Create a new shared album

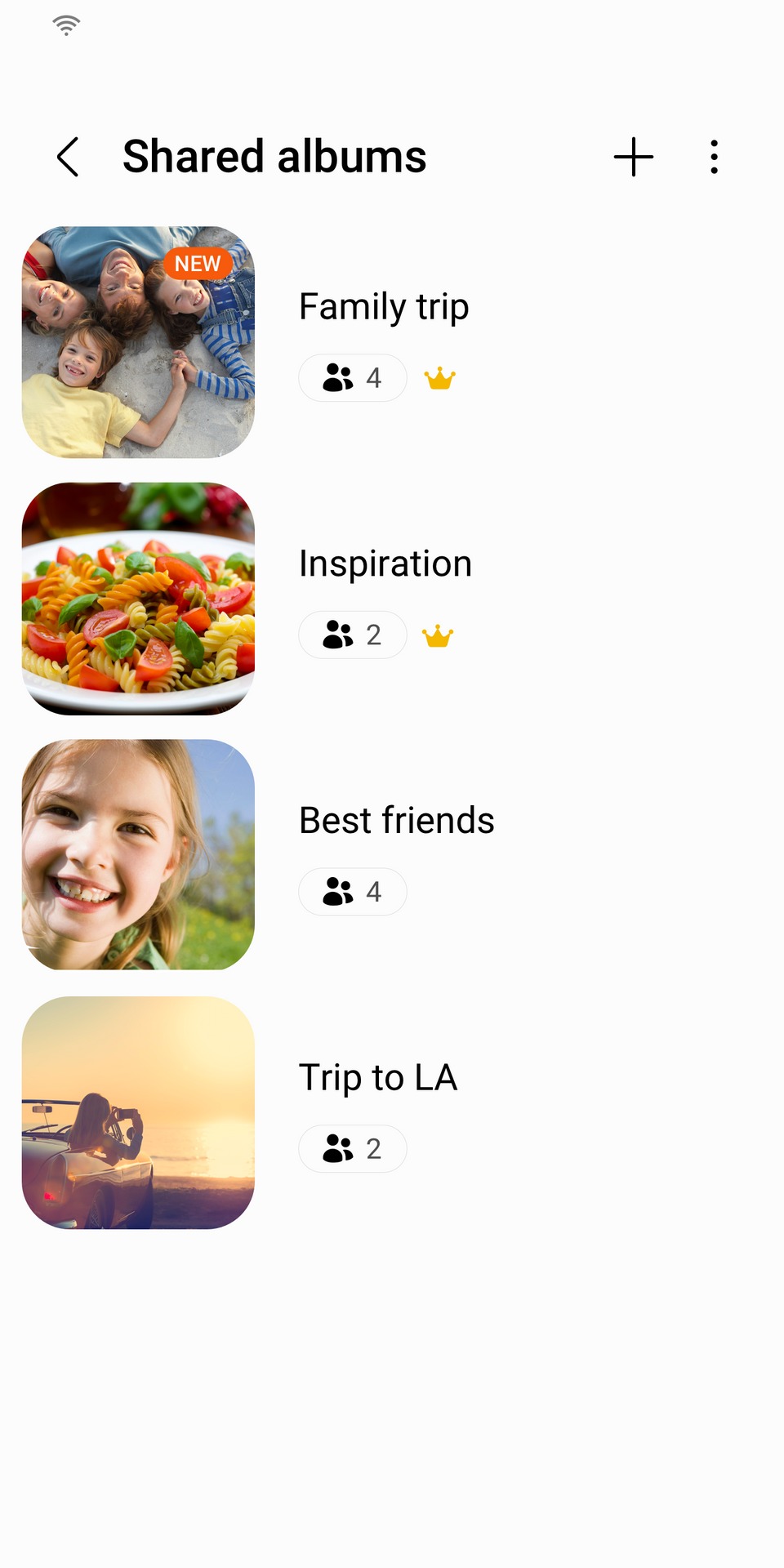[x=634, y=157]
